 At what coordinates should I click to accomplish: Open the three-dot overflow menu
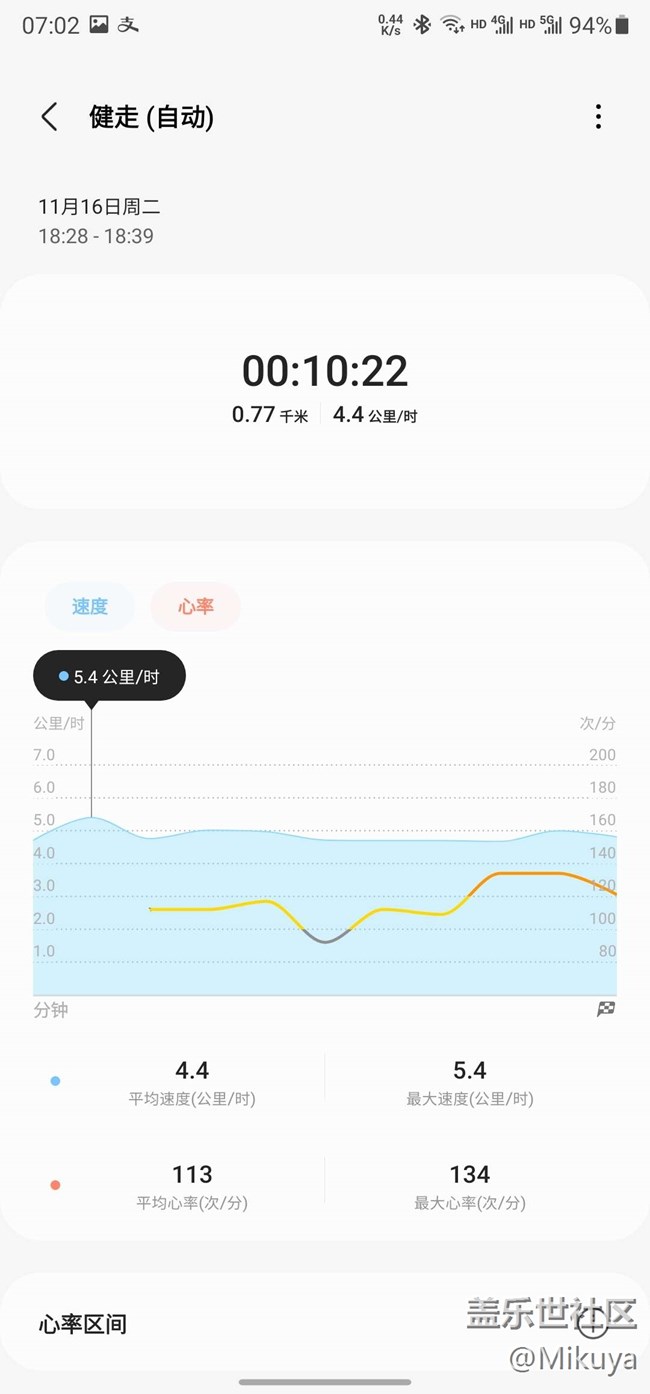pos(598,117)
